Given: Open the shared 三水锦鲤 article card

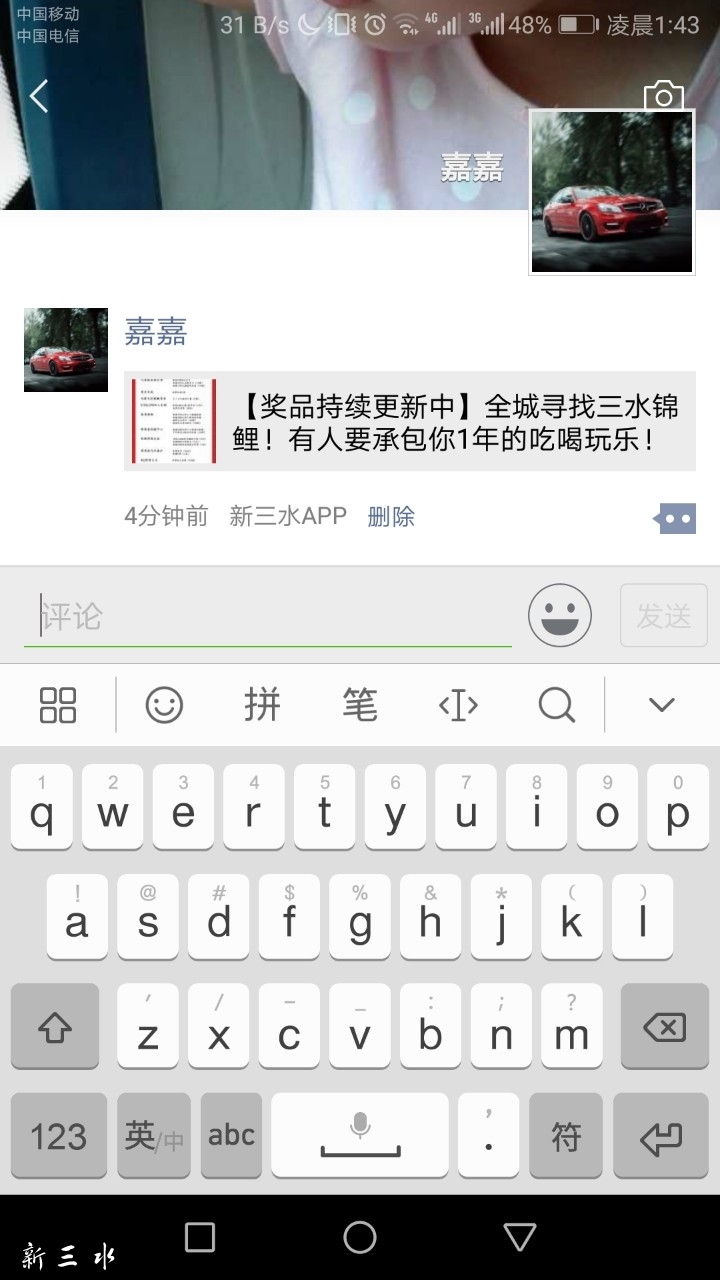Looking at the screenshot, I should [410, 421].
